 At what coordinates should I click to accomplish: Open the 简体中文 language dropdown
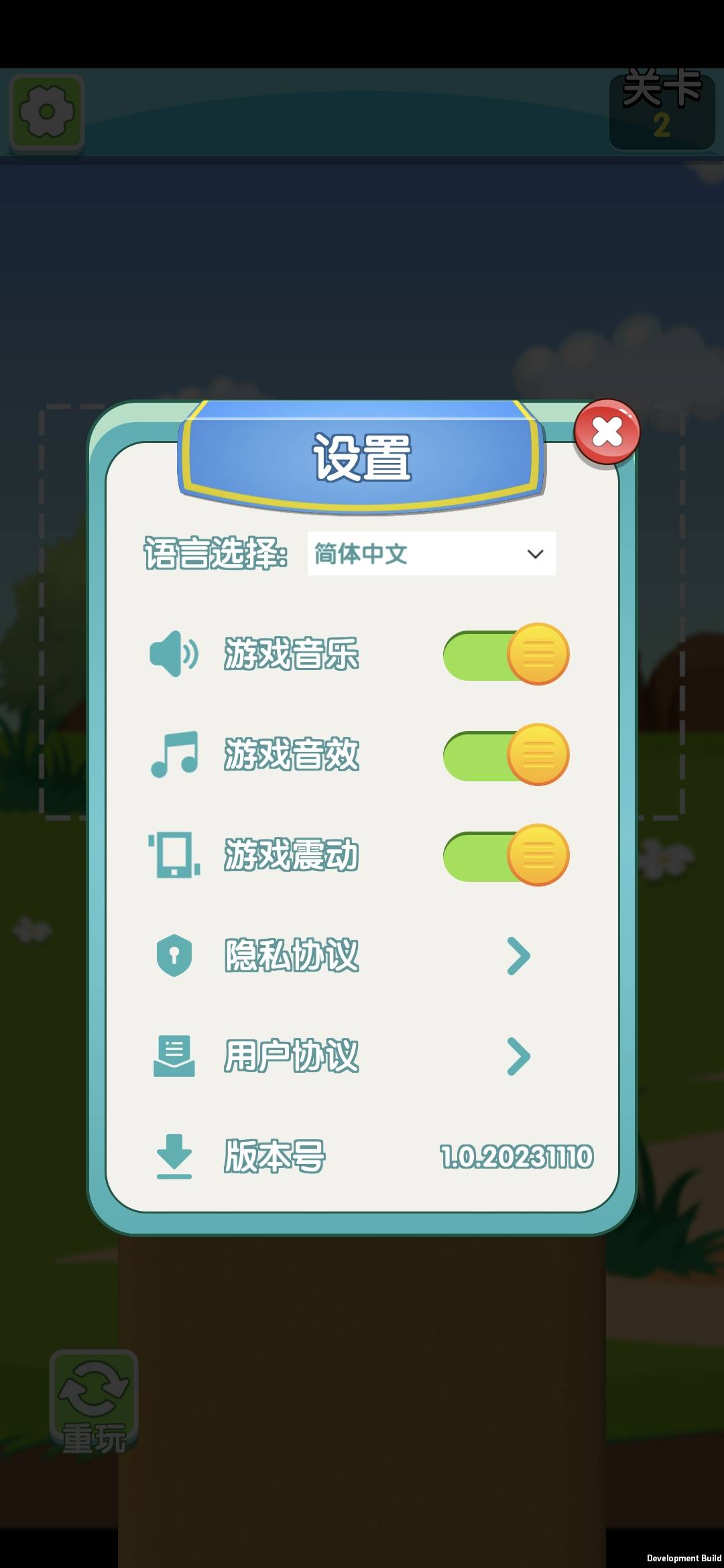pos(432,553)
